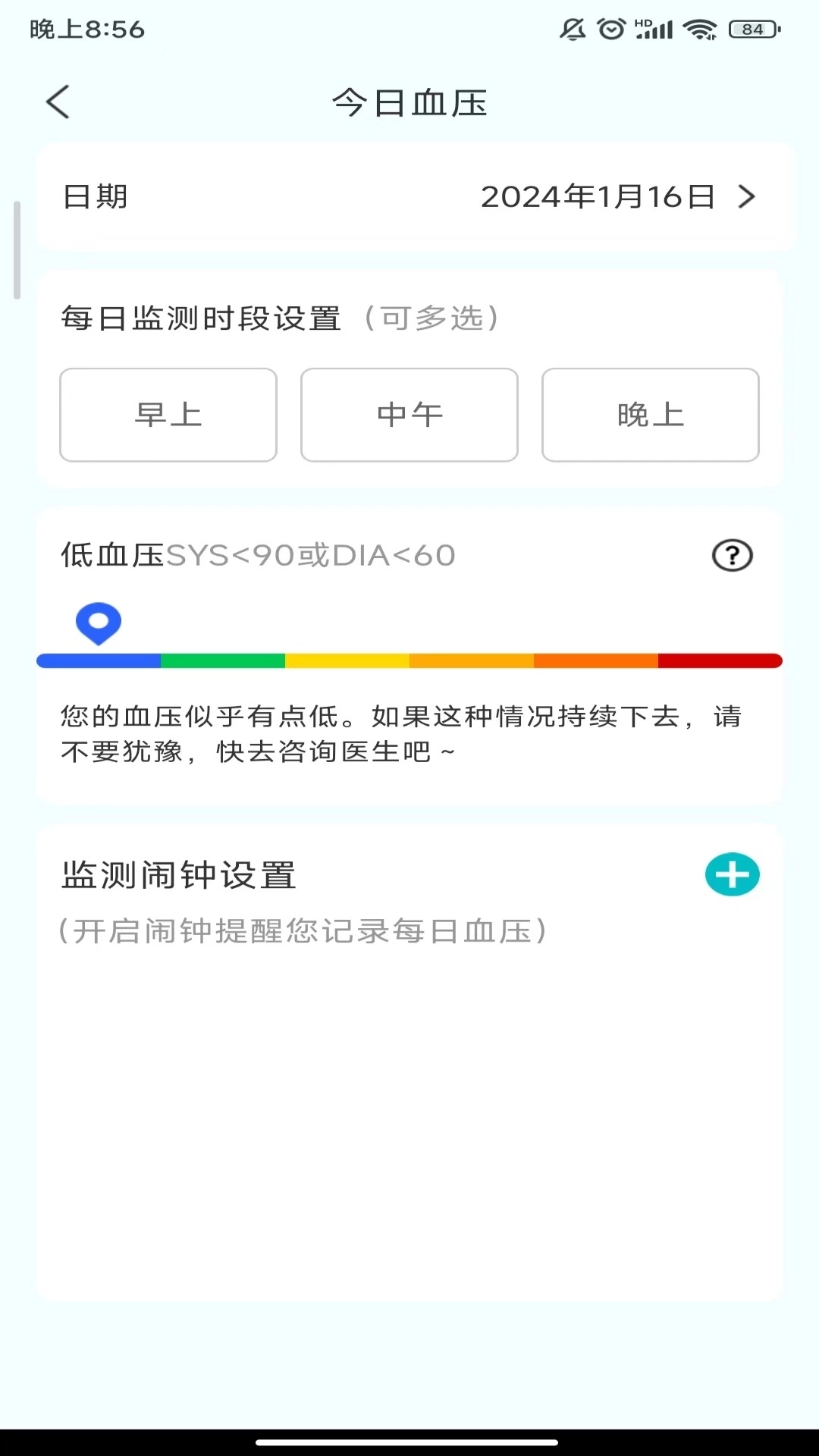
Task: Select the 晚上 monitoring period
Action: pos(650,415)
